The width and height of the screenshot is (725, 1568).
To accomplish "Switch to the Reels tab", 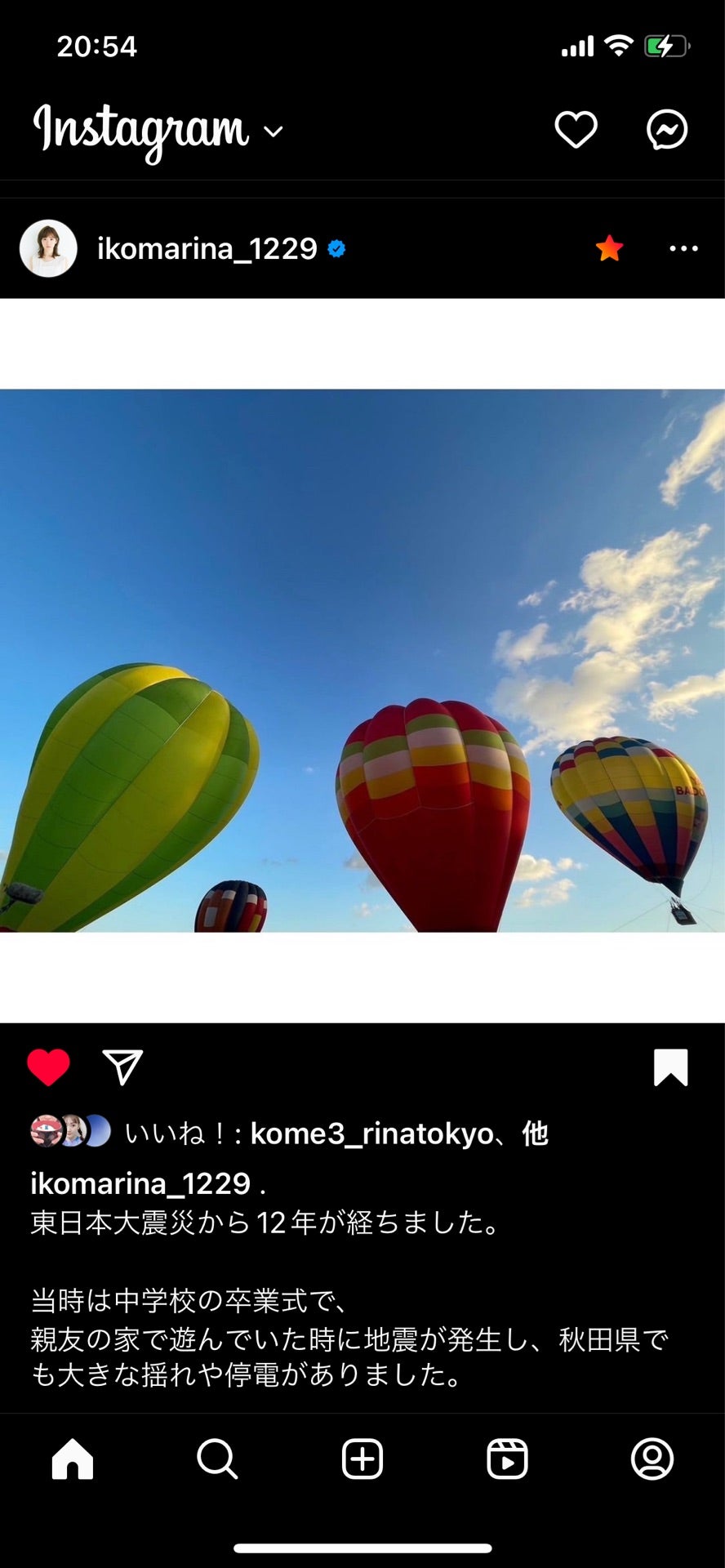I will (x=507, y=1459).
